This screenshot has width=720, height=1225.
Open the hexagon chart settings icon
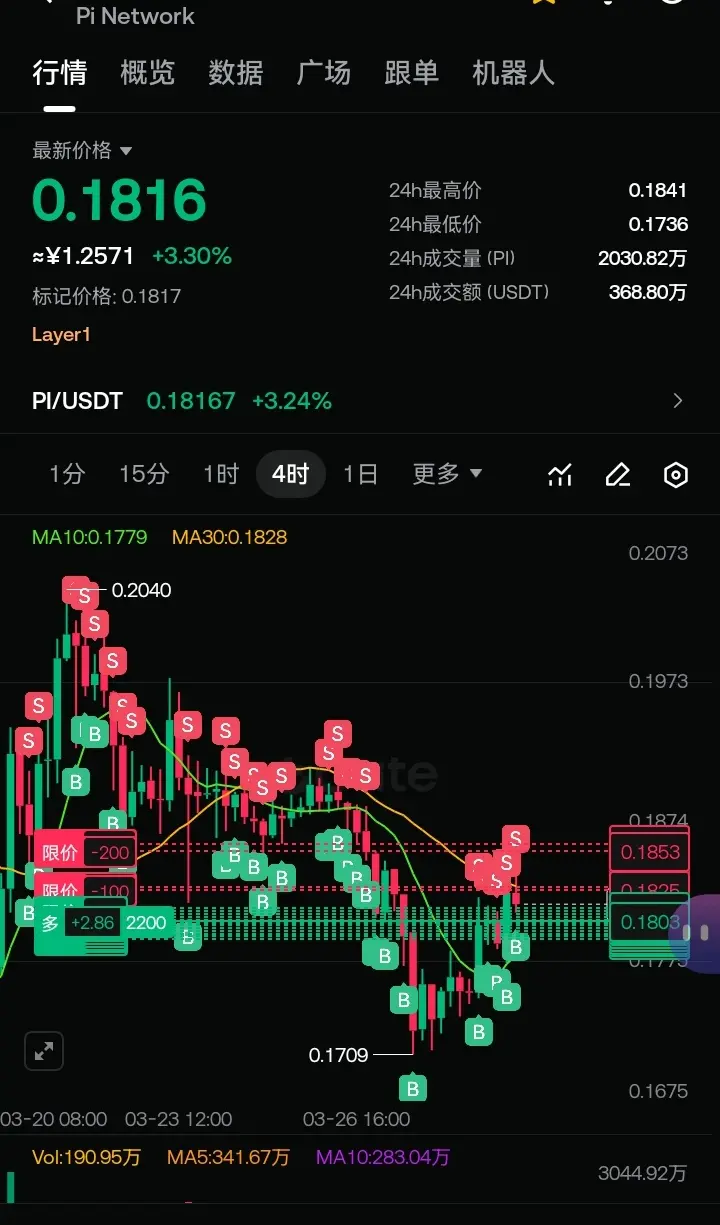[x=676, y=475]
